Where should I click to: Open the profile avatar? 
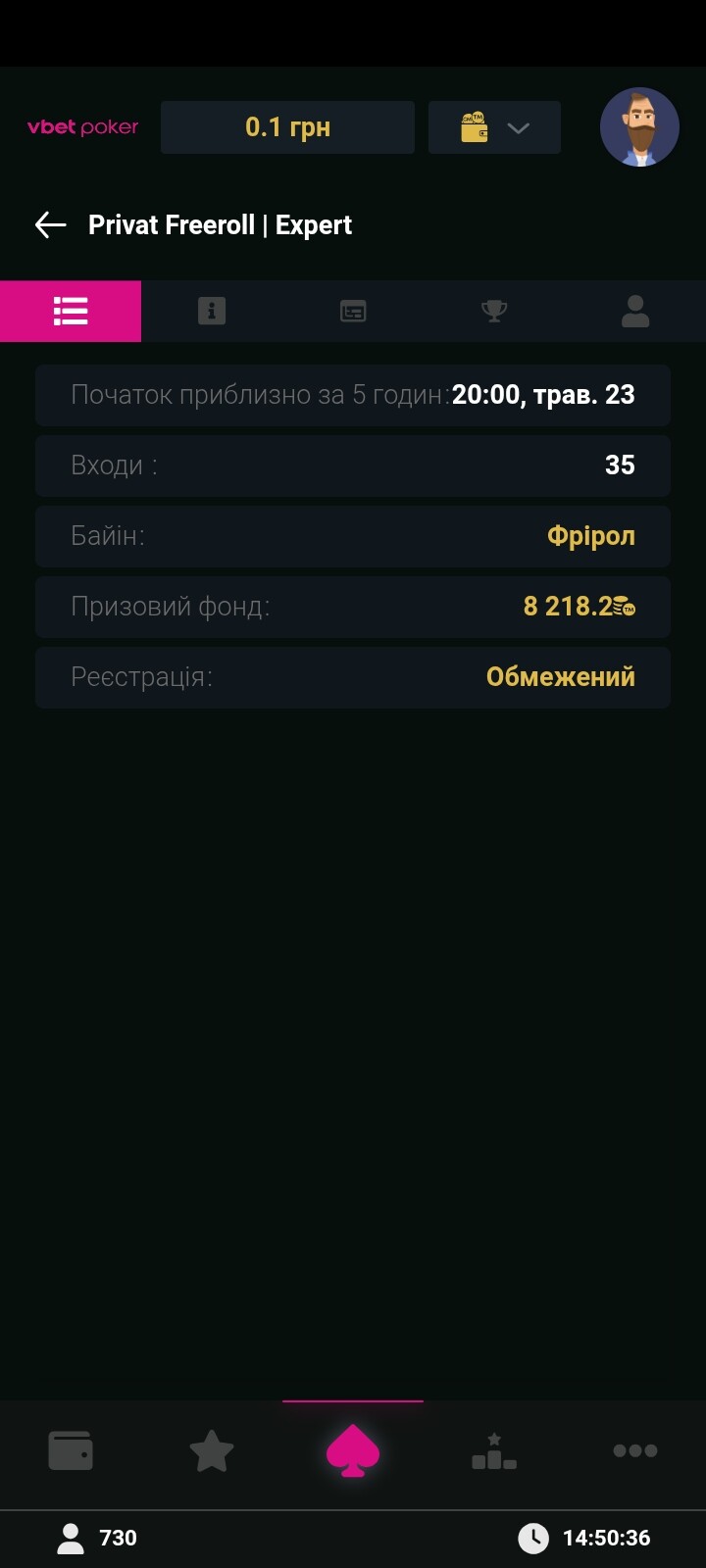pos(639,127)
